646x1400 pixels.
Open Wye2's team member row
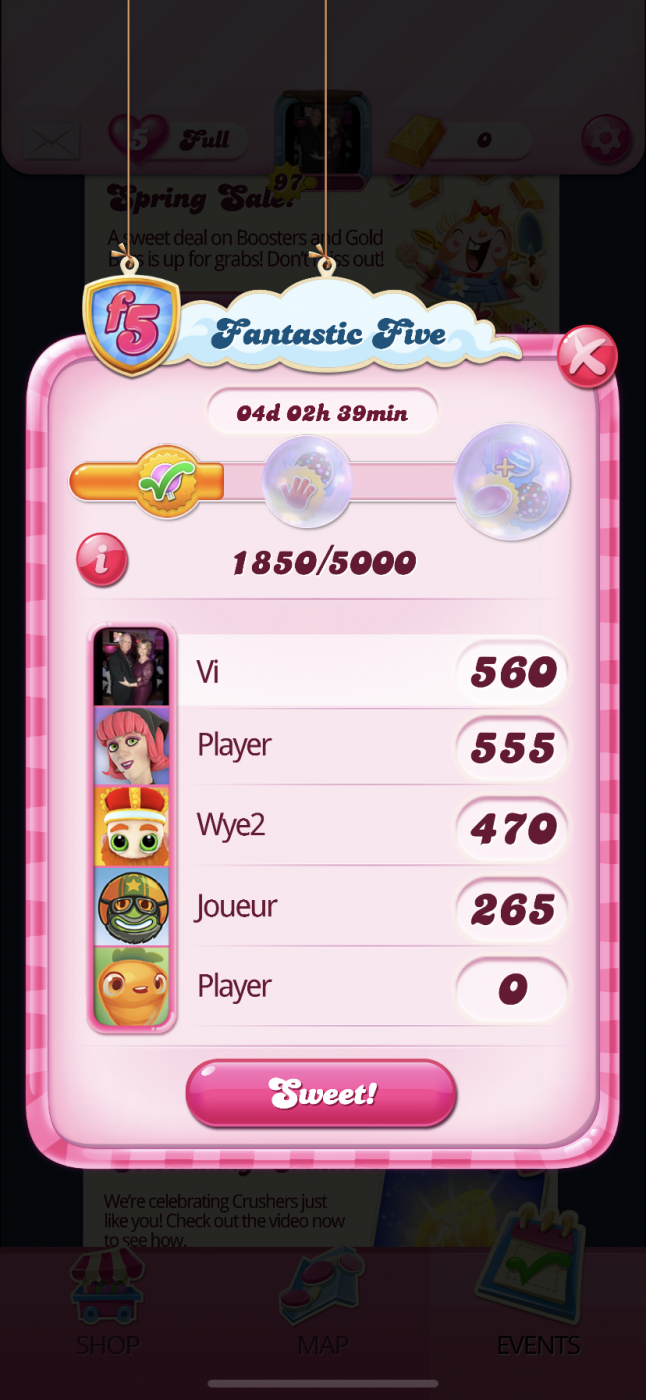[330, 827]
